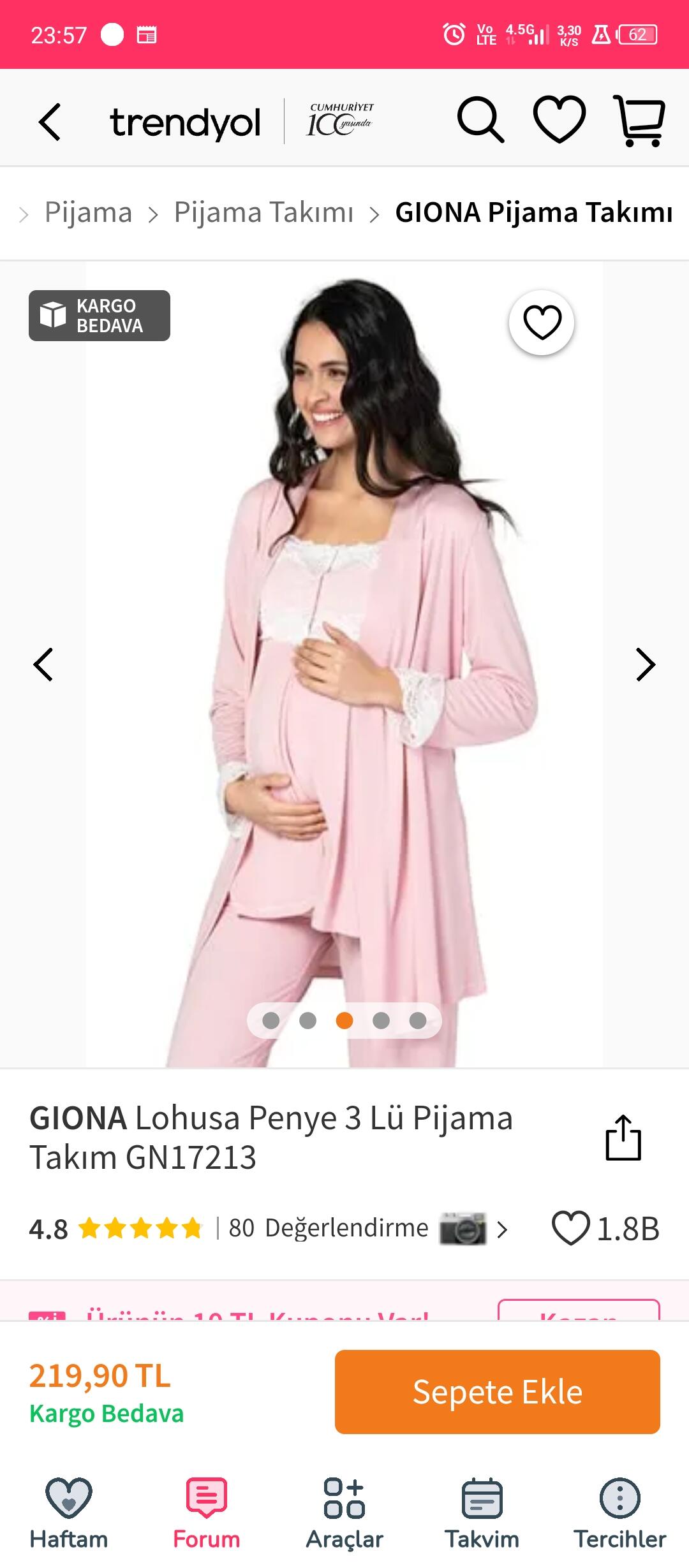Share this GIONA pijama product

623,1138
